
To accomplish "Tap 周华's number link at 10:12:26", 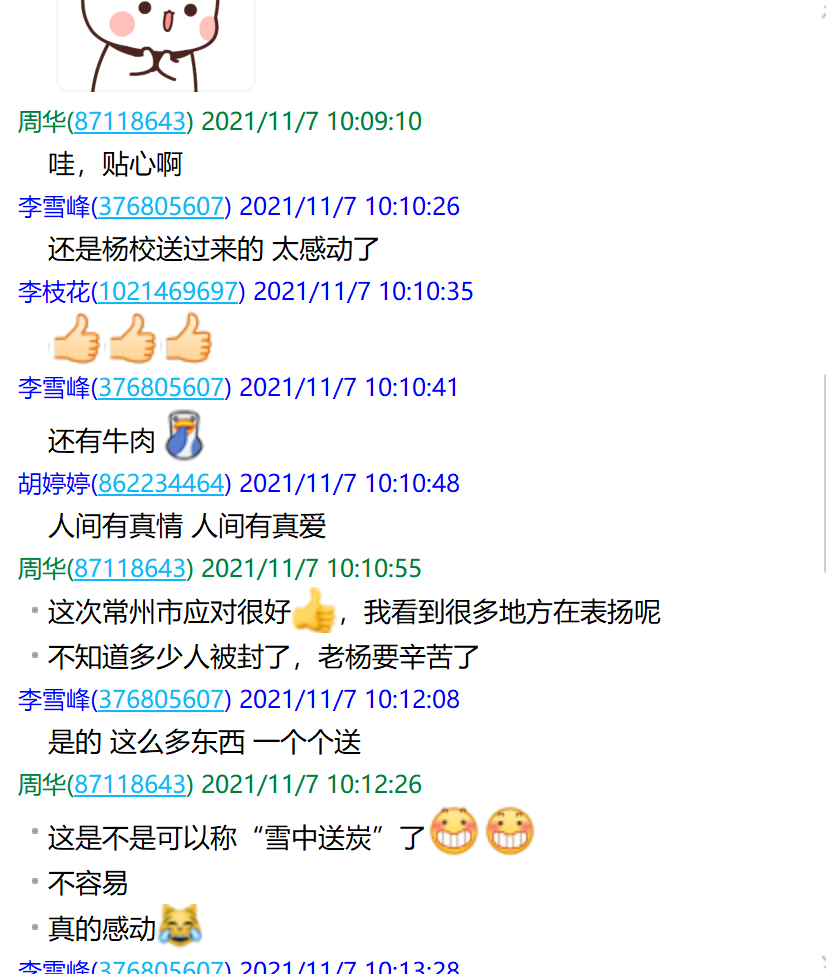I will tap(130, 784).
